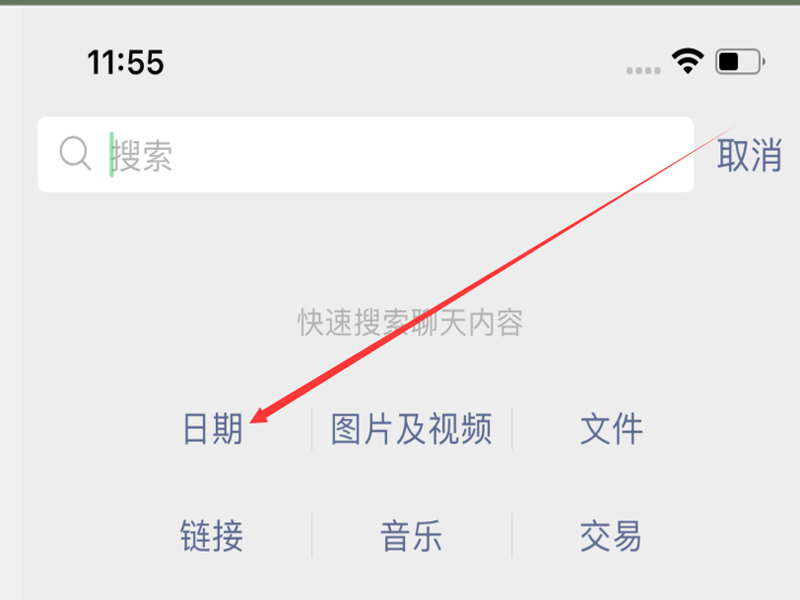Browse 图片及视频 in this chat
Viewport: 800px width, 600px height.
[x=411, y=429]
